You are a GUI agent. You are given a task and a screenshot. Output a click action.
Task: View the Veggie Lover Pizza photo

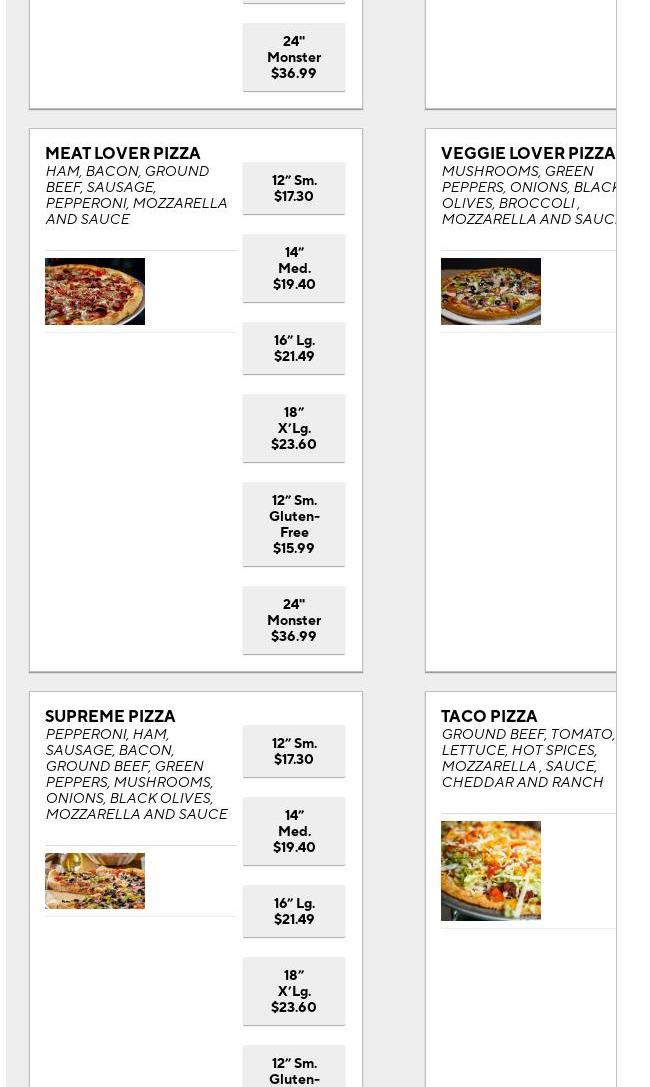tap(491, 291)
